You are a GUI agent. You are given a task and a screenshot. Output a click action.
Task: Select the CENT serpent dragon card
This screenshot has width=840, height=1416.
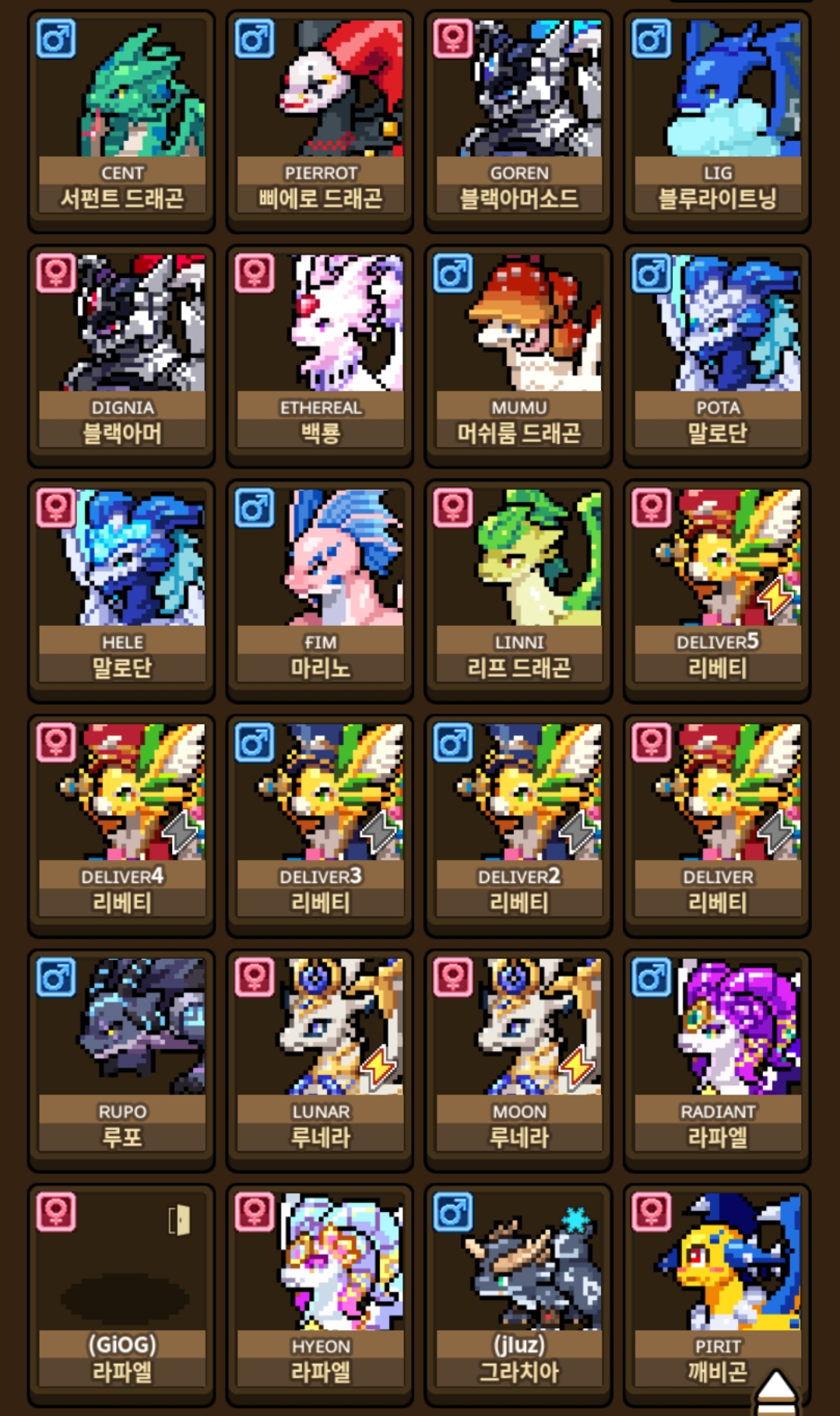(121, 119)
